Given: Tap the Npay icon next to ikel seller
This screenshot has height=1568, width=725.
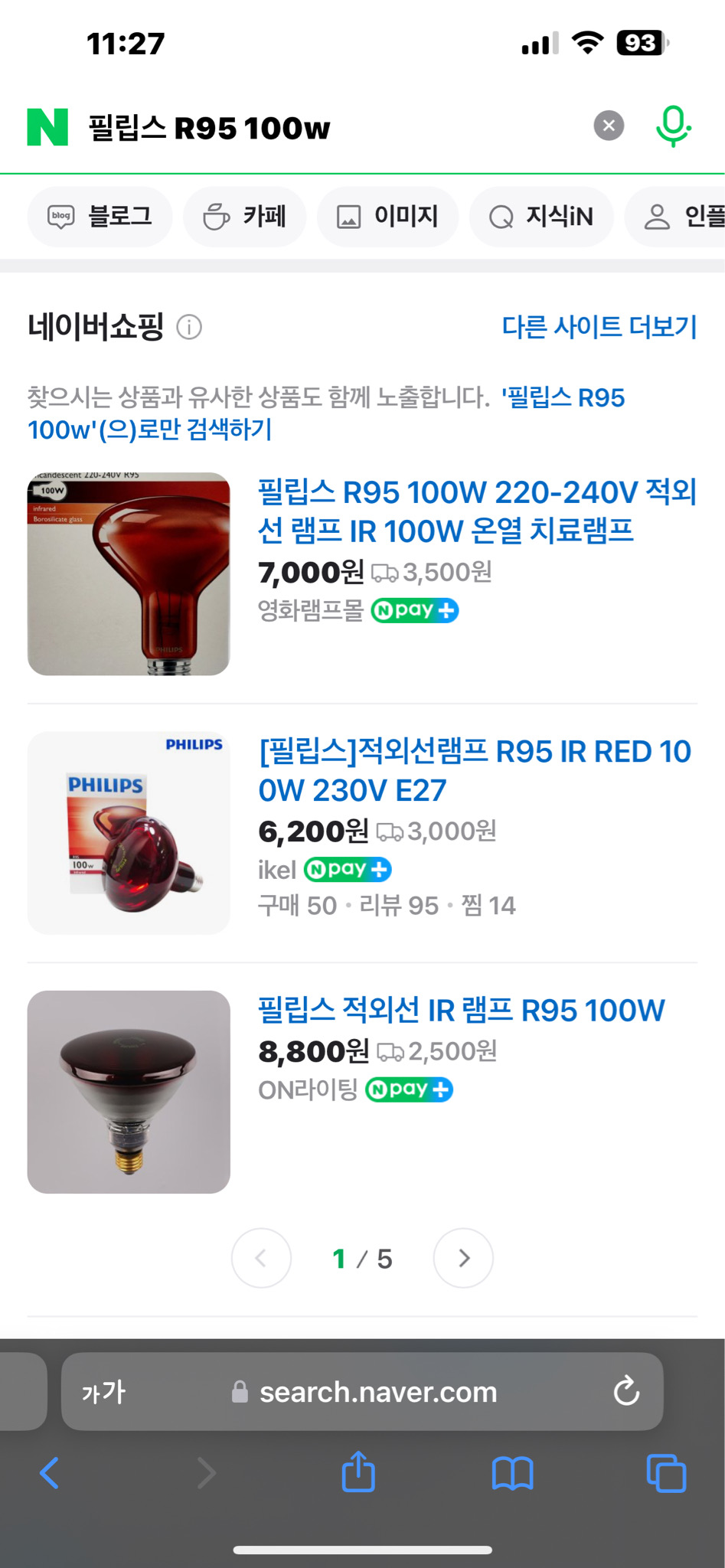Looking at the screenshot, I should (347, 869).
